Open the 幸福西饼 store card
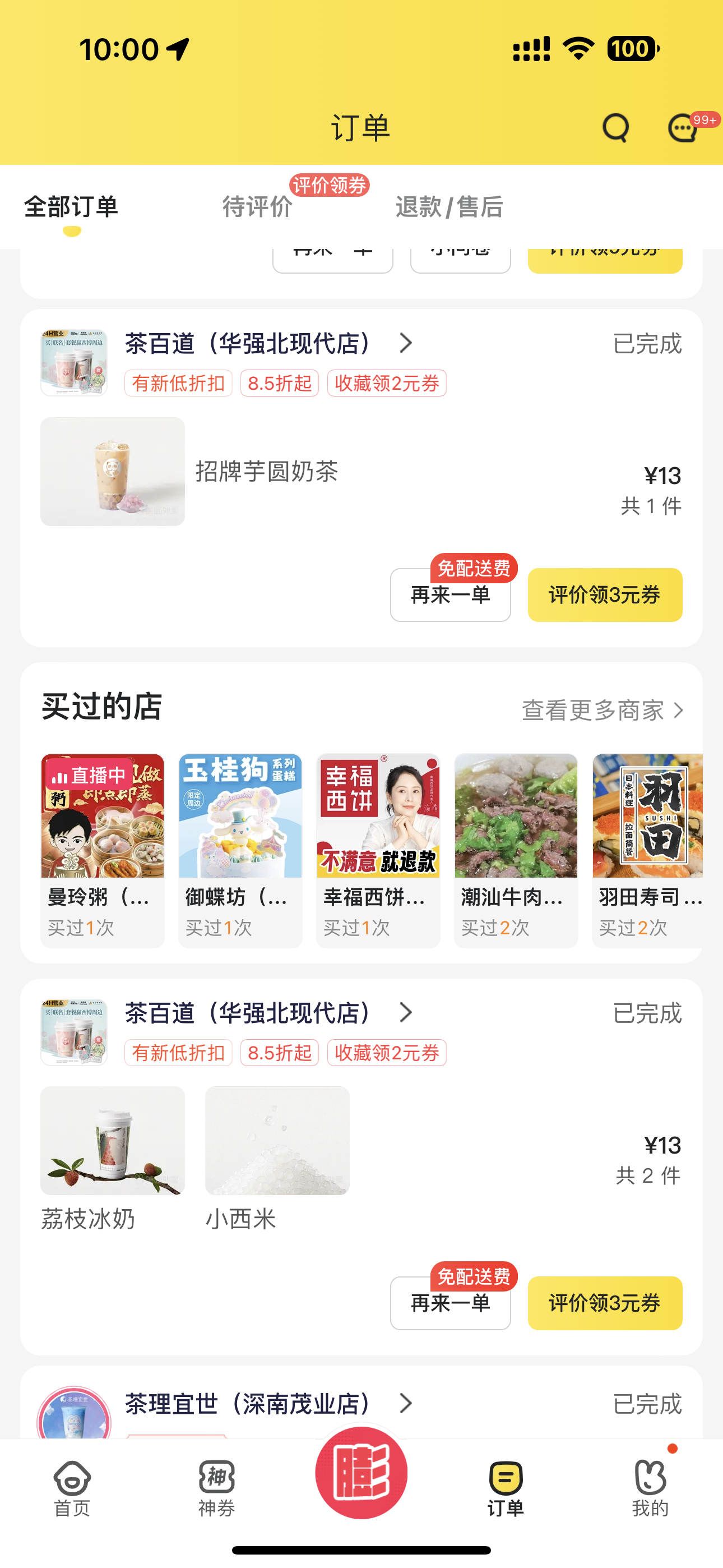This screenshot has width=723, height=1568. pyautogui.click(x=378, y=850)
